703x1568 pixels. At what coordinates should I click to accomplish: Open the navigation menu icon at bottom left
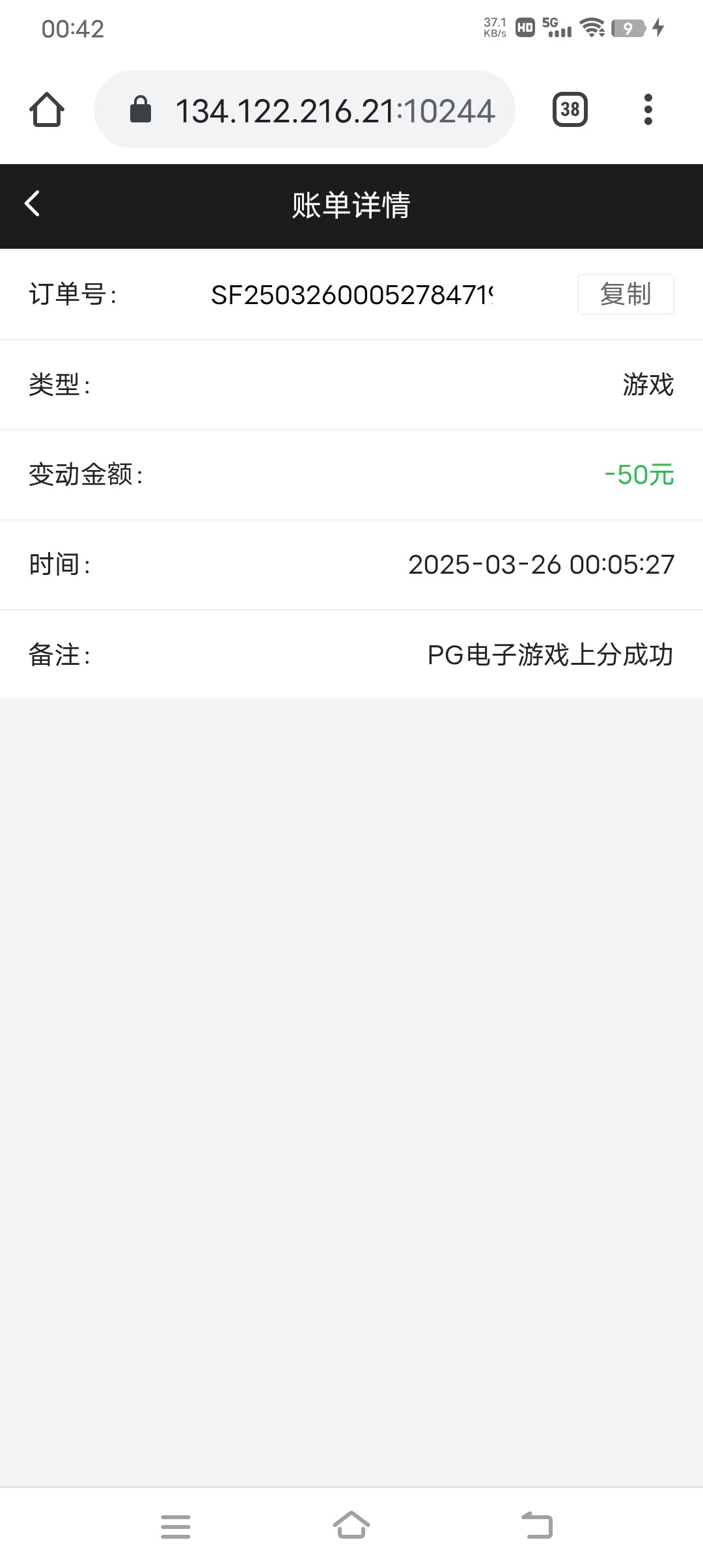pyautogui.click(x=176, y=1527)
